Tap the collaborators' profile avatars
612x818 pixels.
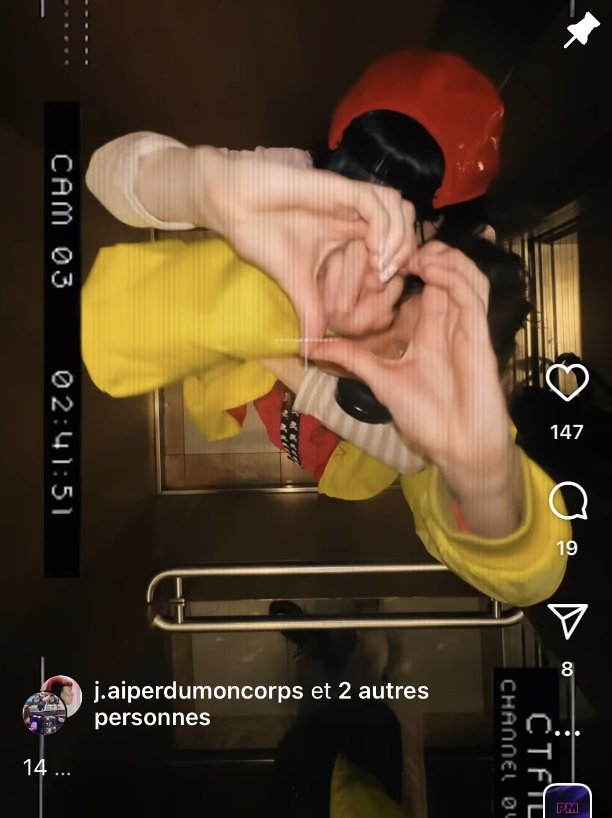tap(50, 705)
